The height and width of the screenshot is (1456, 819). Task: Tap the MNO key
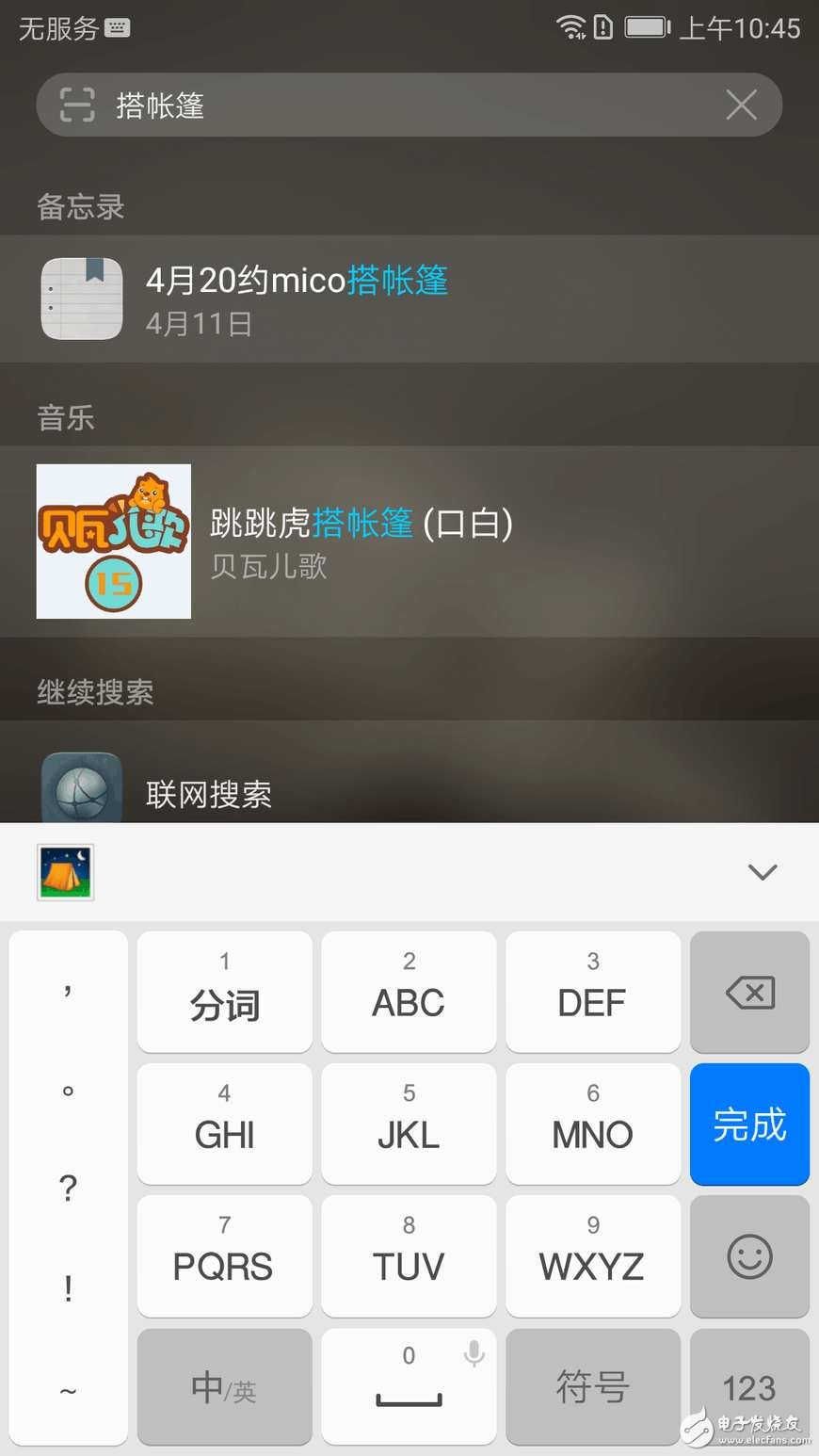point(592,1124)
